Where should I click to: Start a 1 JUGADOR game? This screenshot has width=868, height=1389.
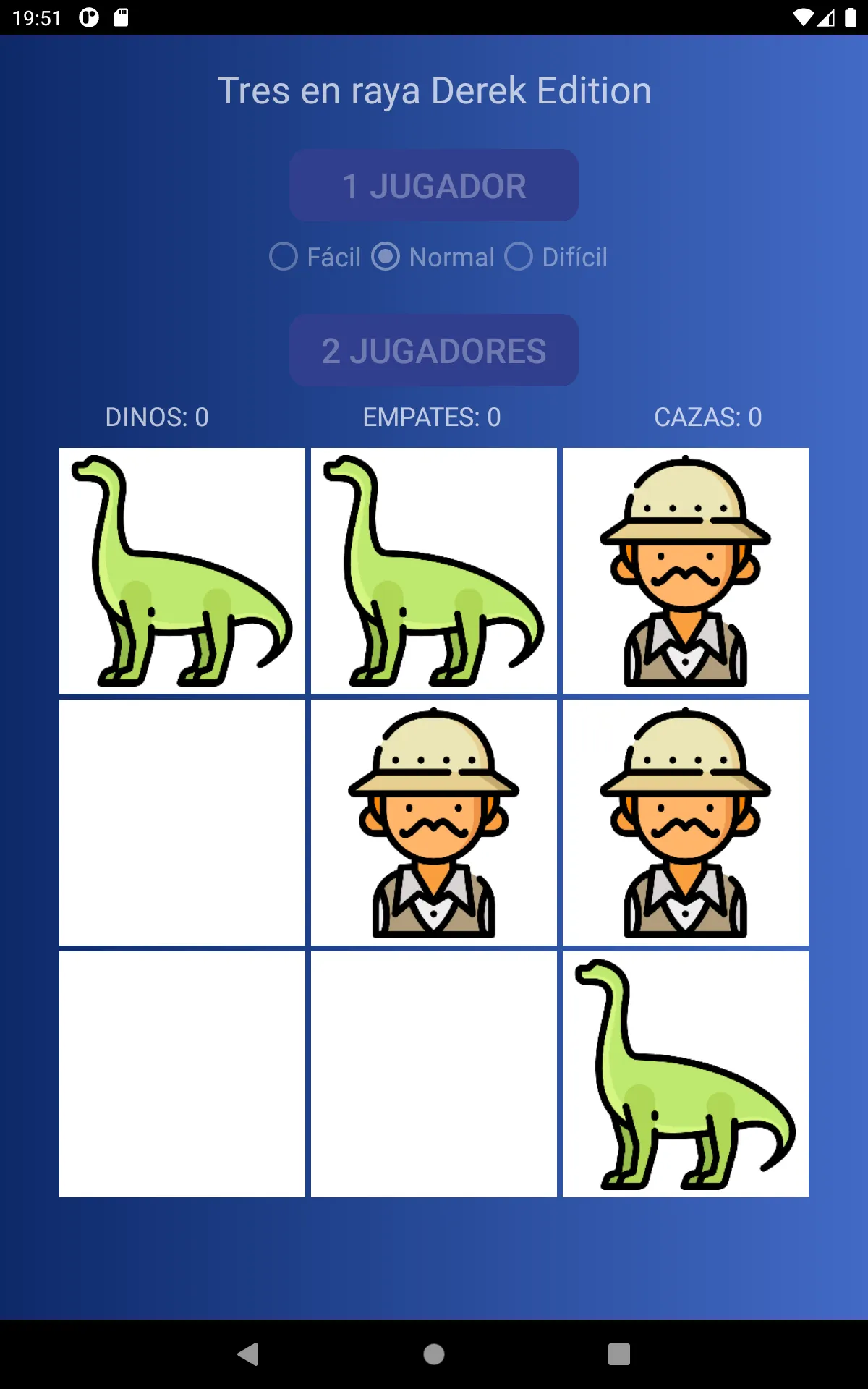(x=434, y=186)
